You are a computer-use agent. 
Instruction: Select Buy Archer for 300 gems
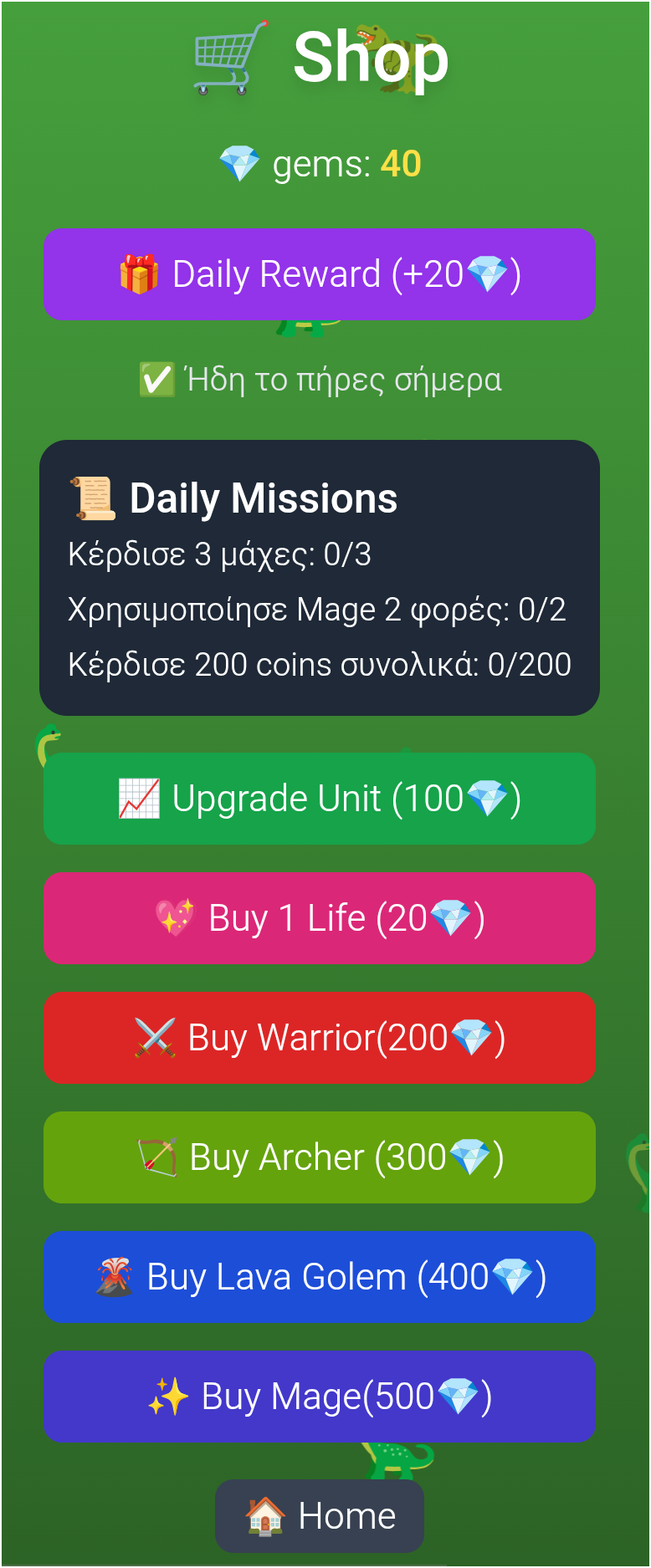319,1157
